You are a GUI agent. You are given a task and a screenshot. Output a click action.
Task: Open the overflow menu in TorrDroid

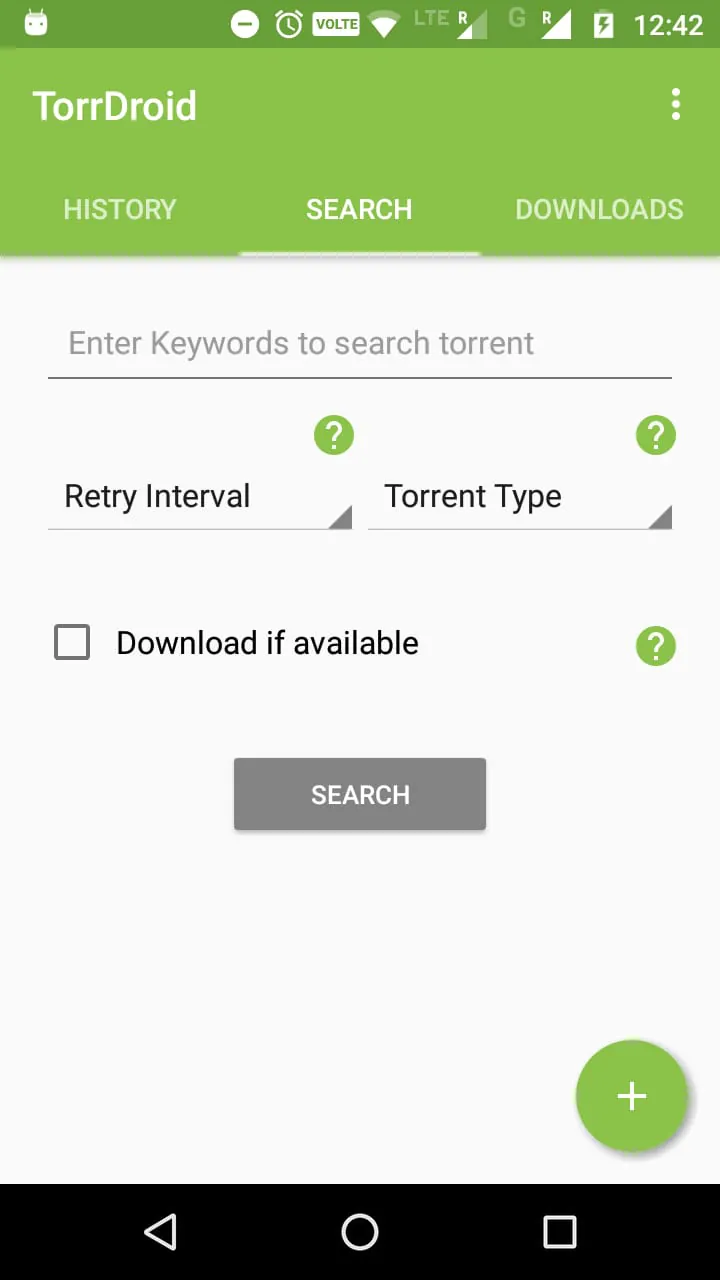pyautogui.click(x=676, y=104)
